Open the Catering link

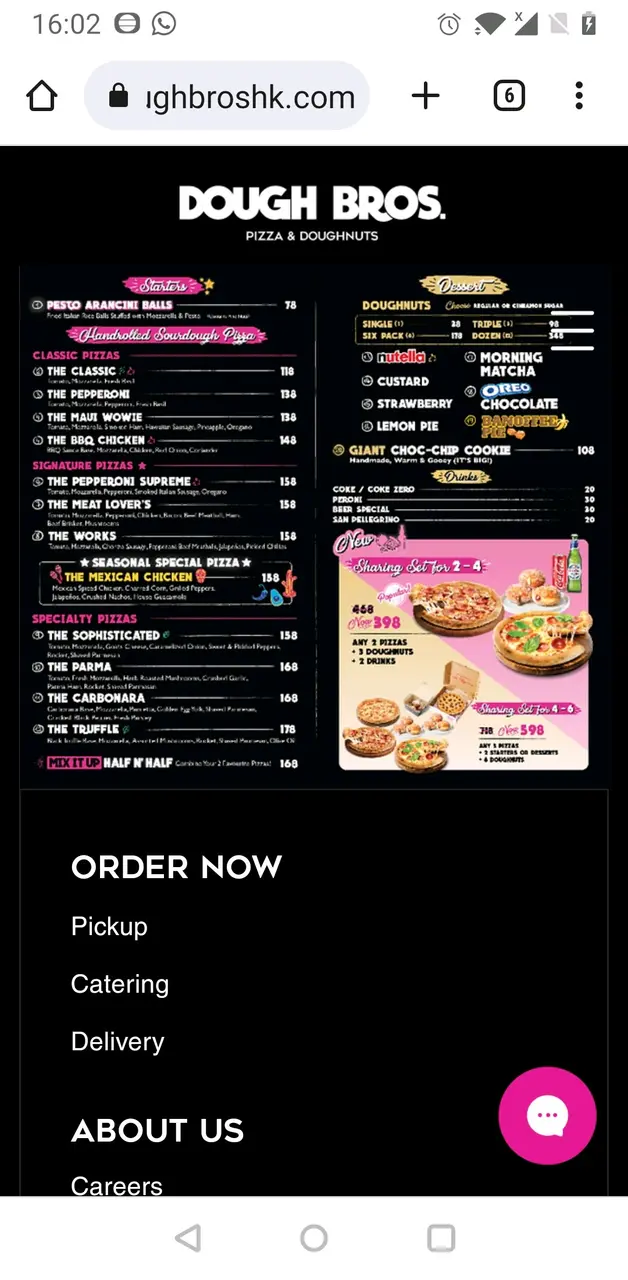[120, 984]
